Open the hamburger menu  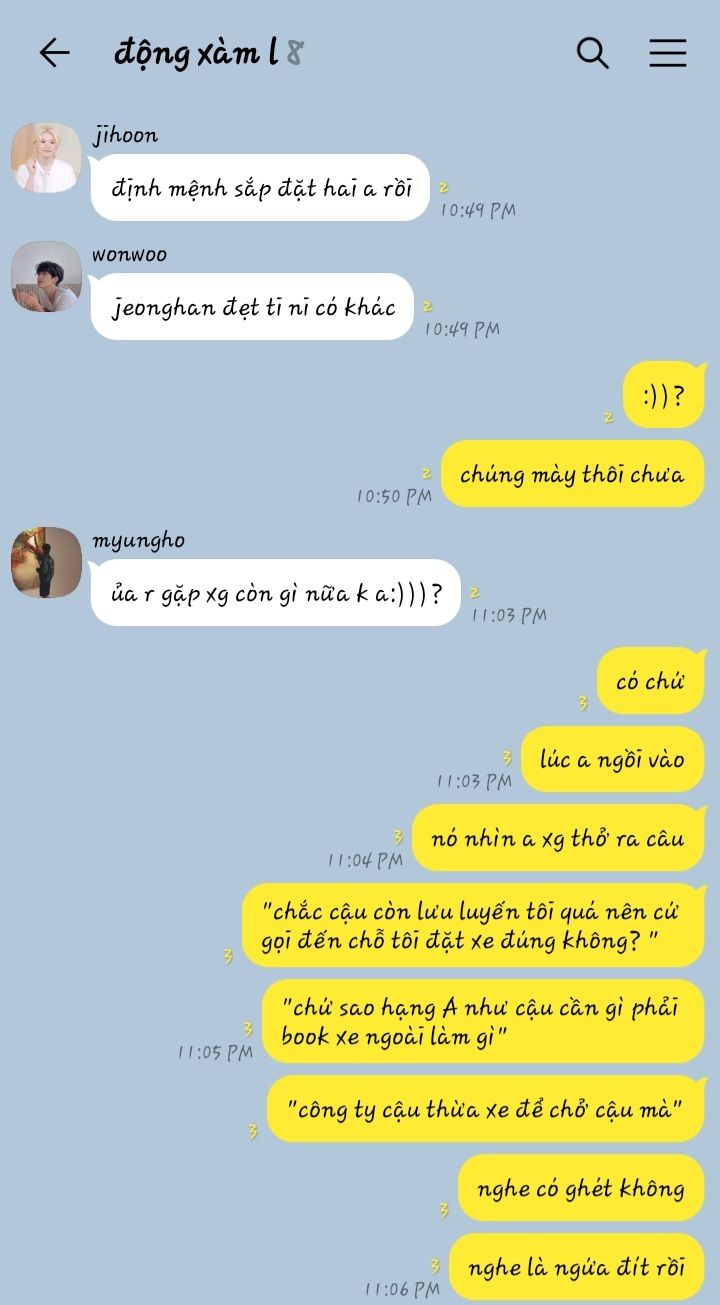pos(667,53)
